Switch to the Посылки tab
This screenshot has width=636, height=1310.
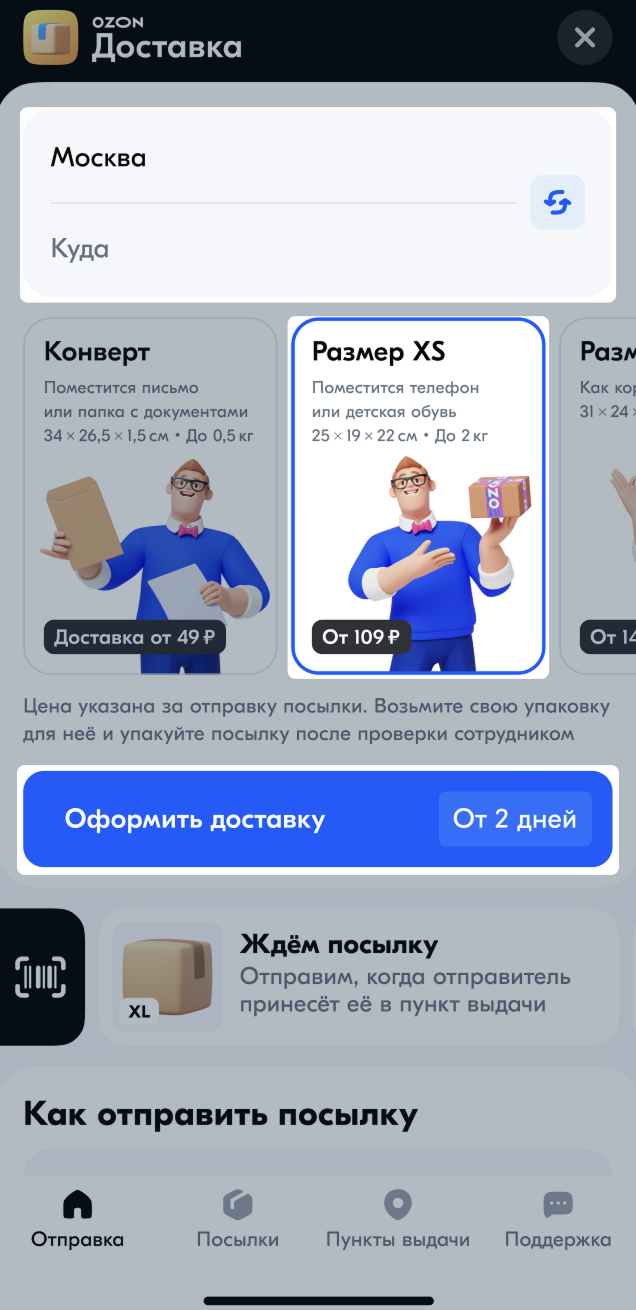(x=237, y=1220)
